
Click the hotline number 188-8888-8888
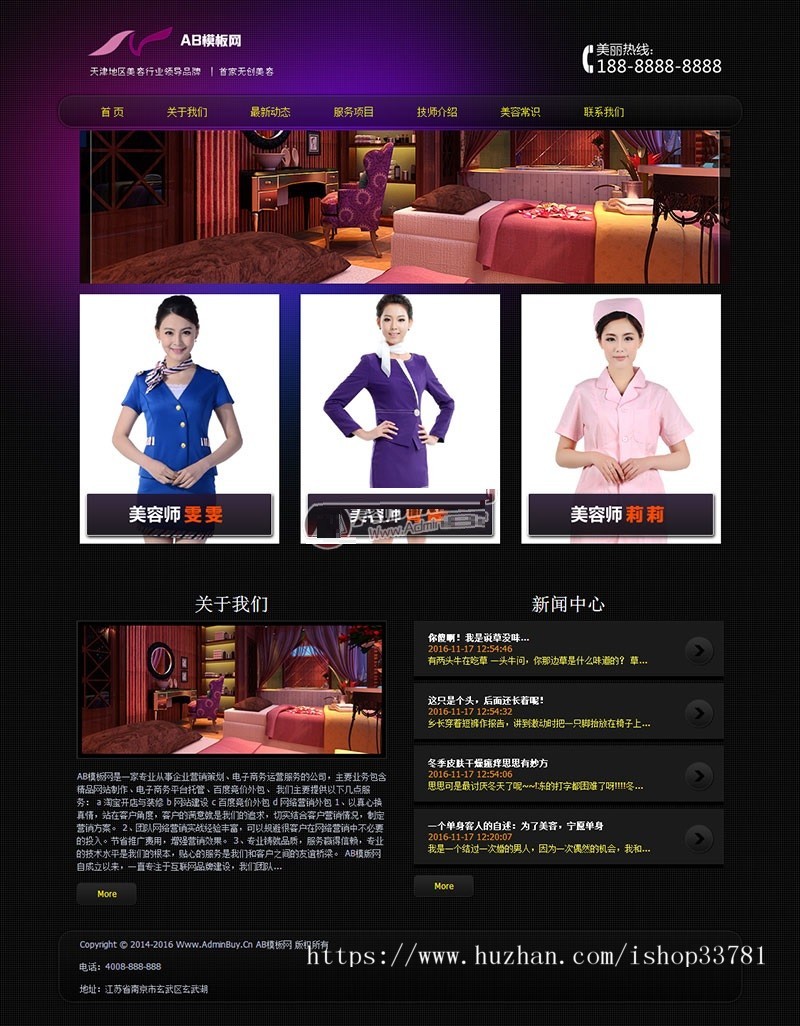(661, 66)
